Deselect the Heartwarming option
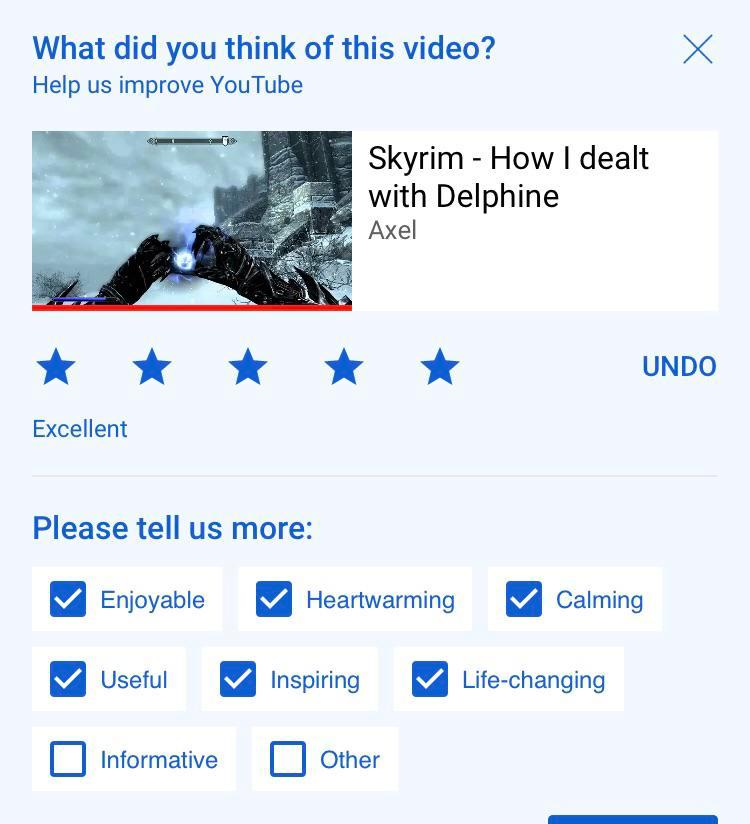750x824 pixels. click(274, 600)
